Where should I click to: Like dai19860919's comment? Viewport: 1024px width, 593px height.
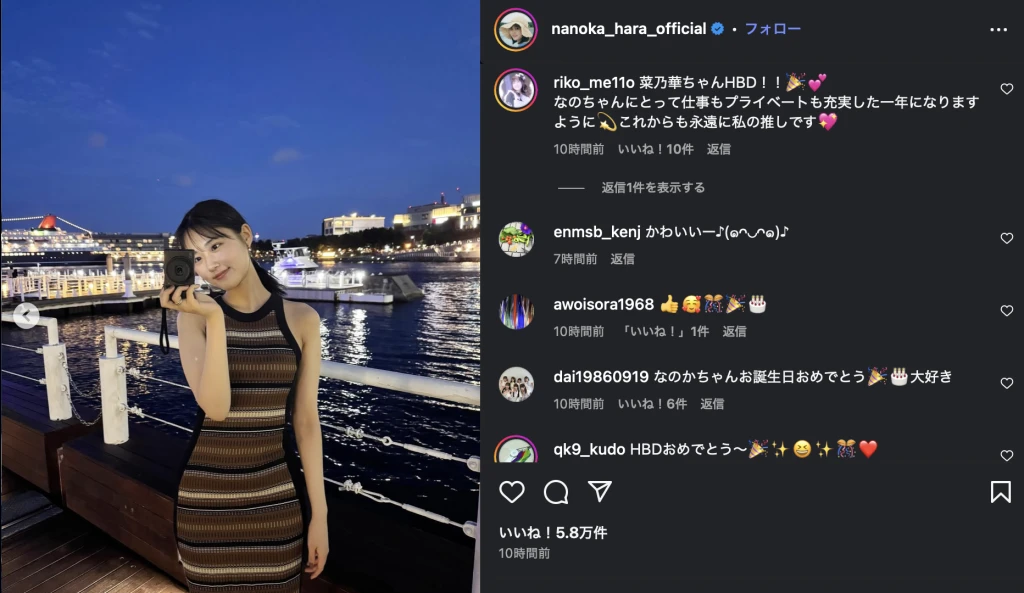[x=1006, y=383]
